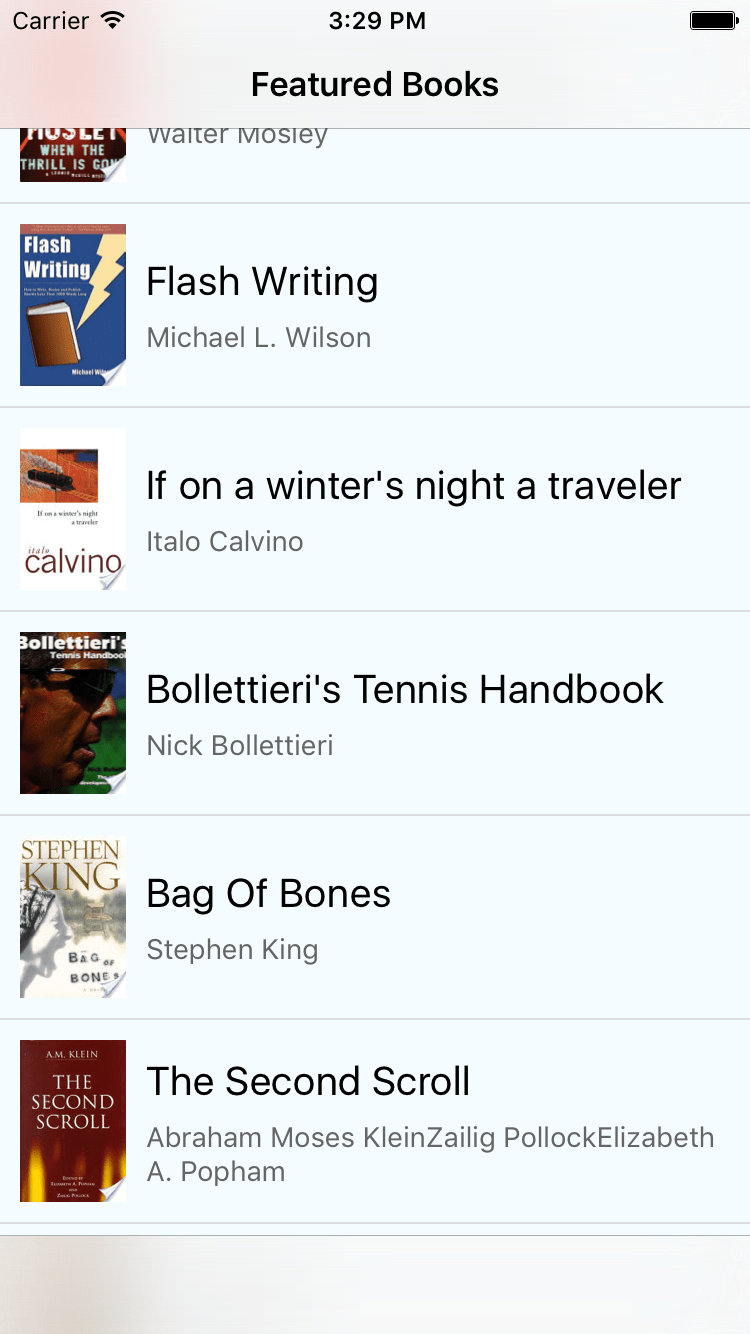This screenshot has width=750, height=1334.
Task: Tap the Featured Books navigation title
Action: click(x=375, y=85)
